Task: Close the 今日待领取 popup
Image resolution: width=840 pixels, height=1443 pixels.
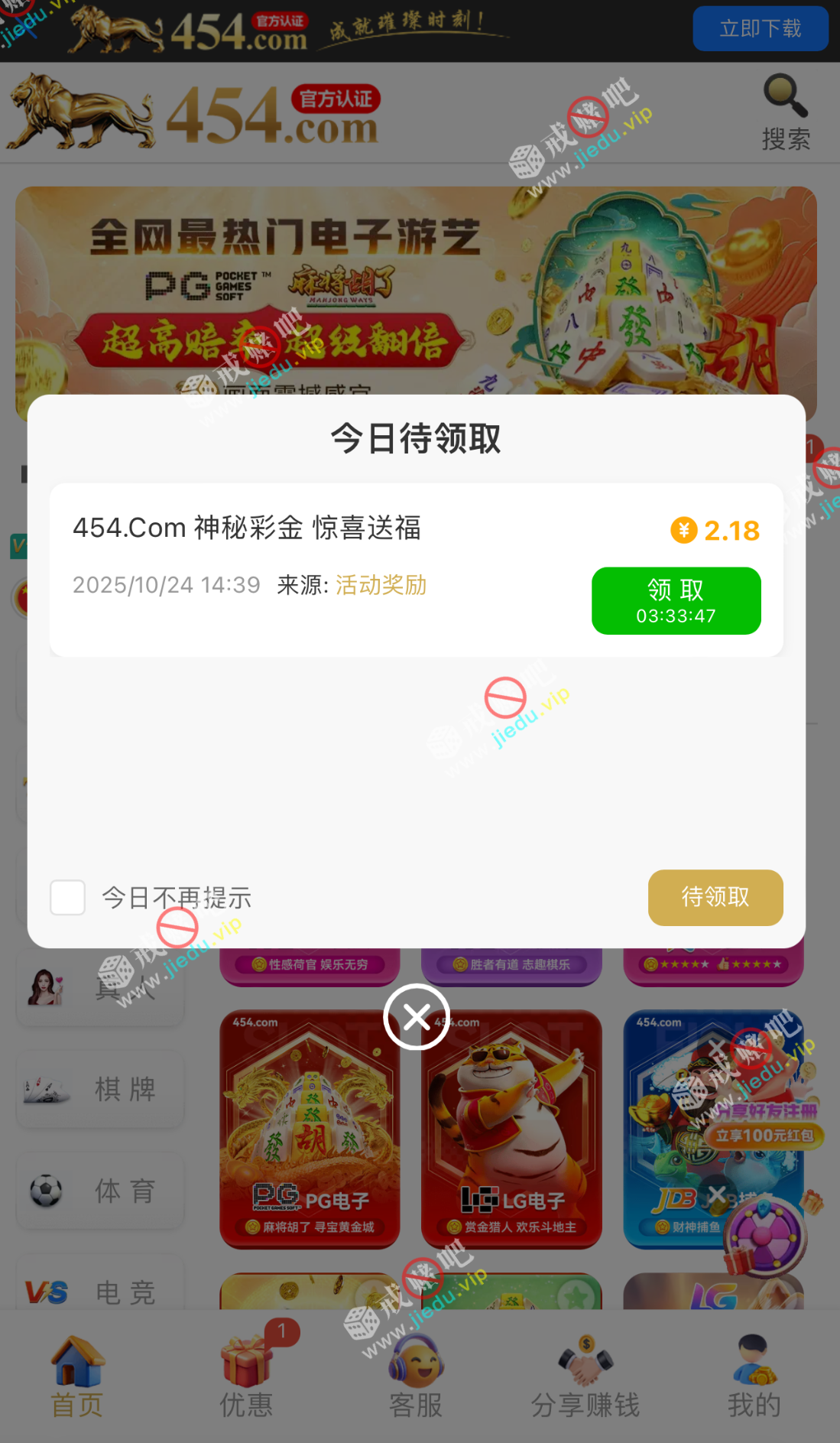Action: [x=417, y=1017]
